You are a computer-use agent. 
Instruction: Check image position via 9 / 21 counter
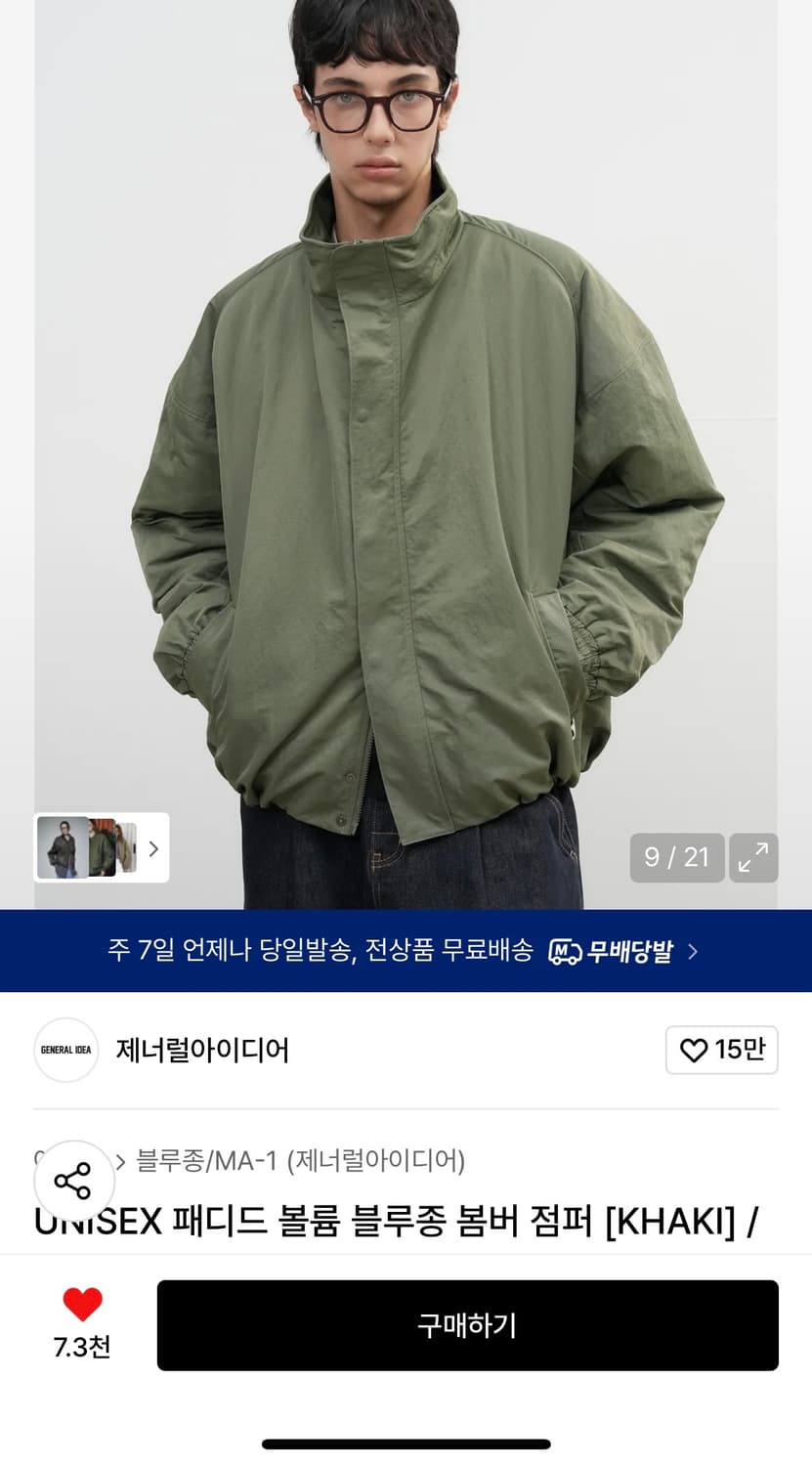[676, 857]
